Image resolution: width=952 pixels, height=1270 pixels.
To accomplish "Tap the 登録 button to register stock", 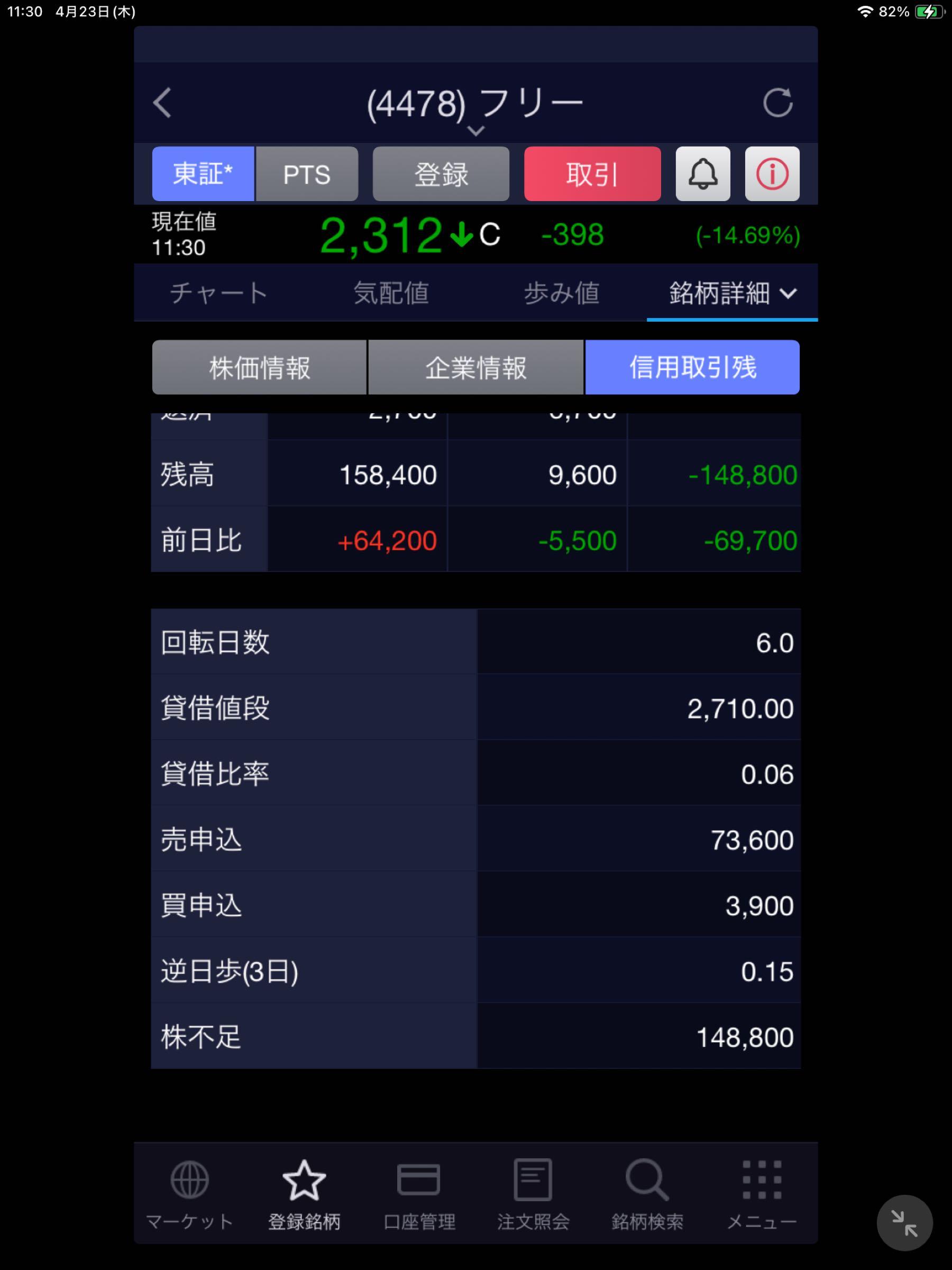I will click(x=441, y=174).
